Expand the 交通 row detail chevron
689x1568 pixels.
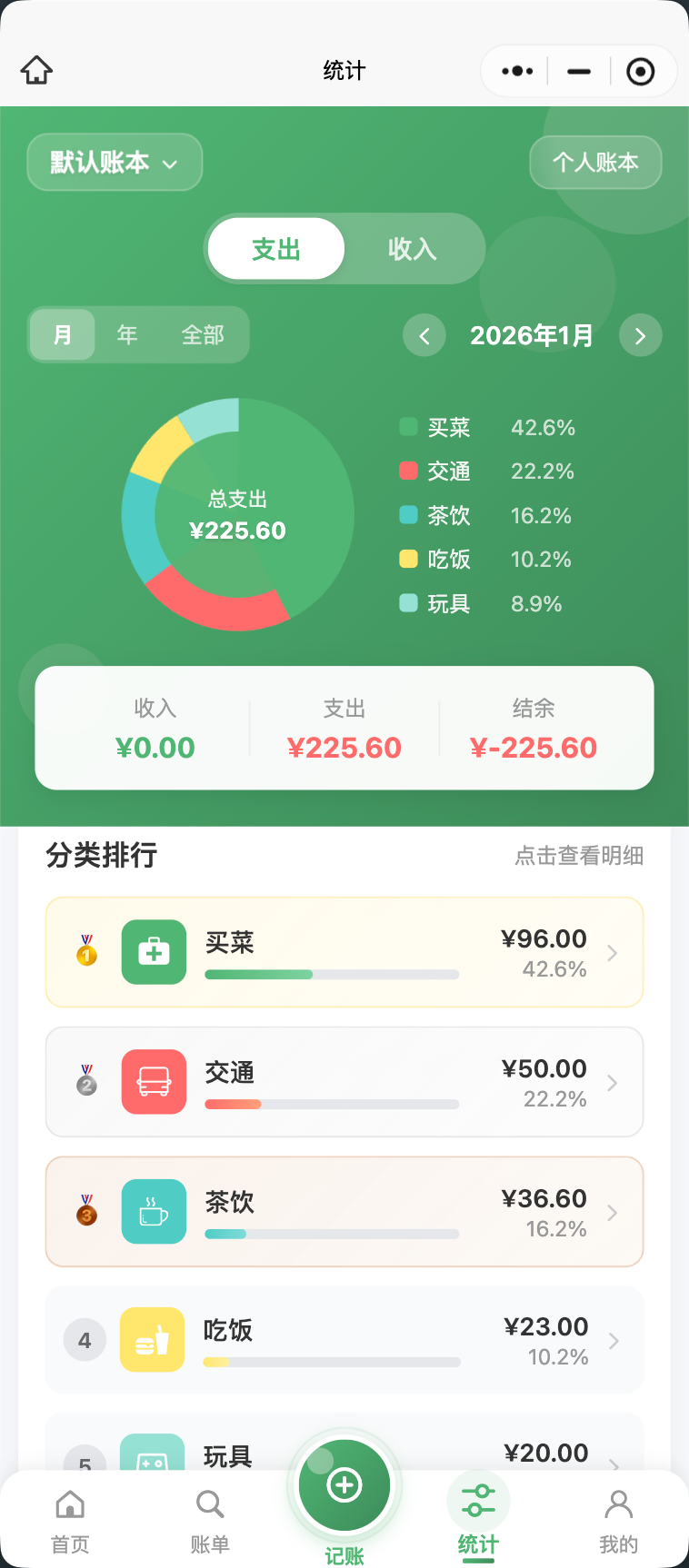[613, 1081]
